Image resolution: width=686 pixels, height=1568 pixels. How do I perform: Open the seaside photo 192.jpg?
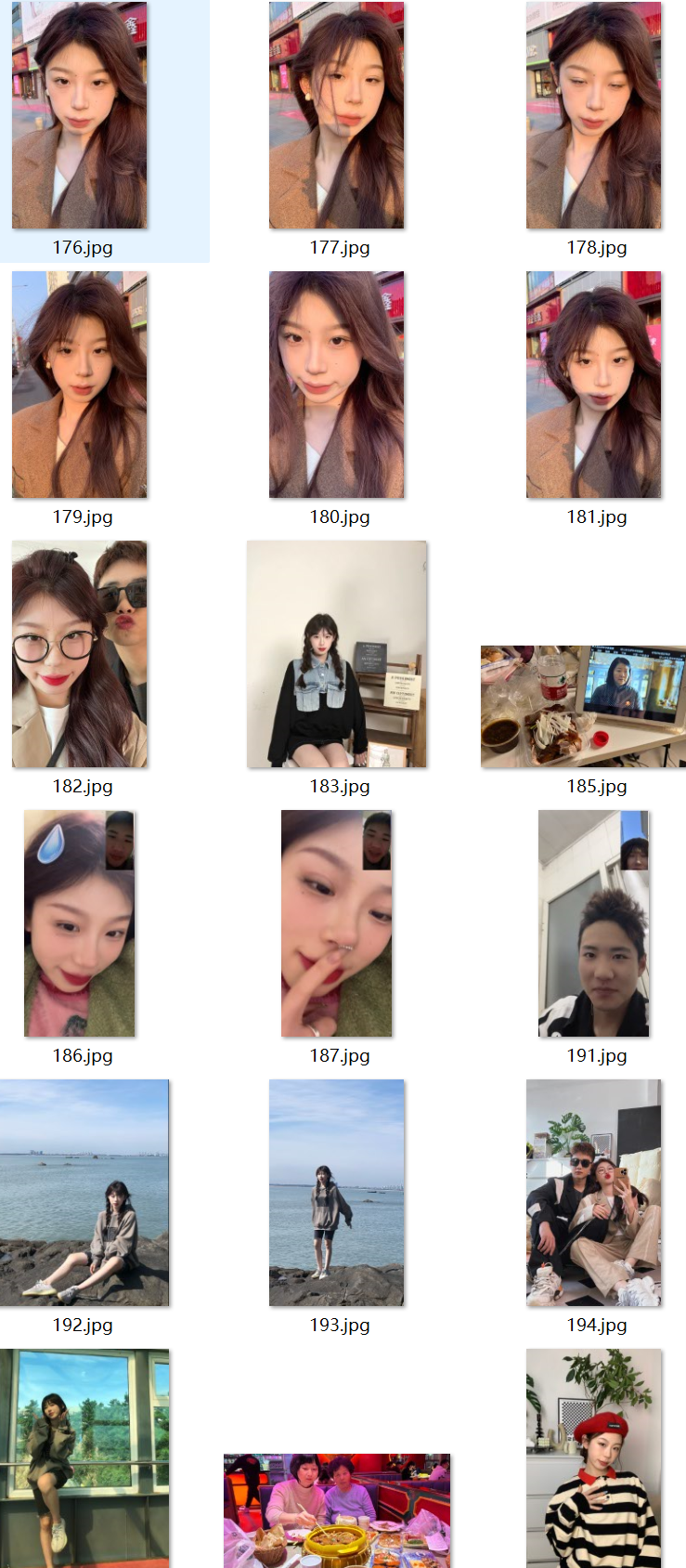pyautogui.click(x=84, y=1193)
